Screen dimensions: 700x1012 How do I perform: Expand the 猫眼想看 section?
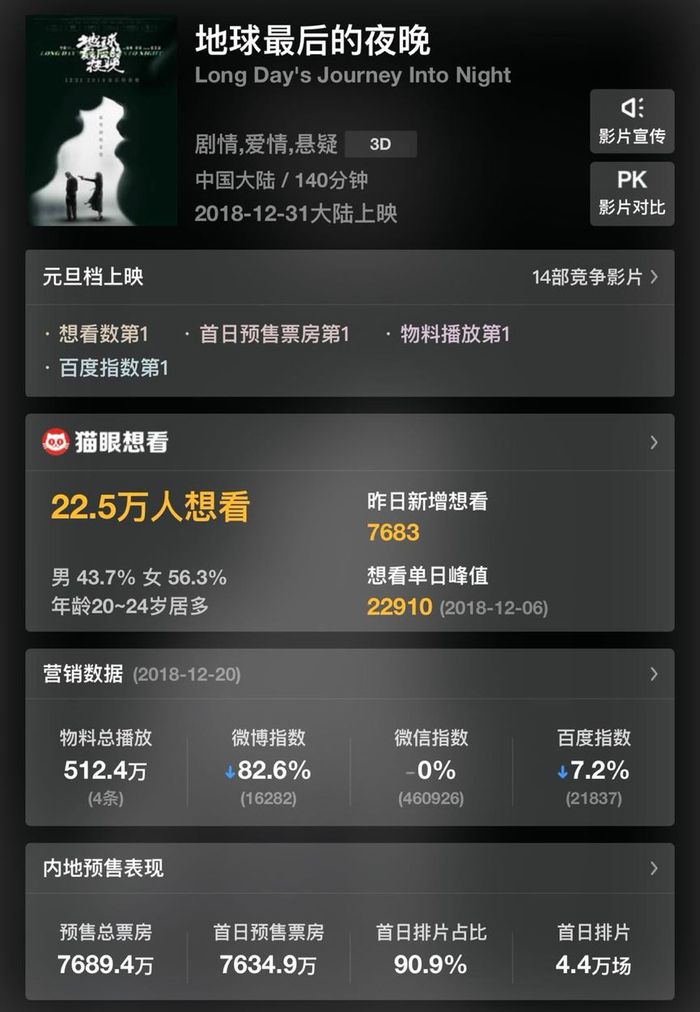click(653, 442)
